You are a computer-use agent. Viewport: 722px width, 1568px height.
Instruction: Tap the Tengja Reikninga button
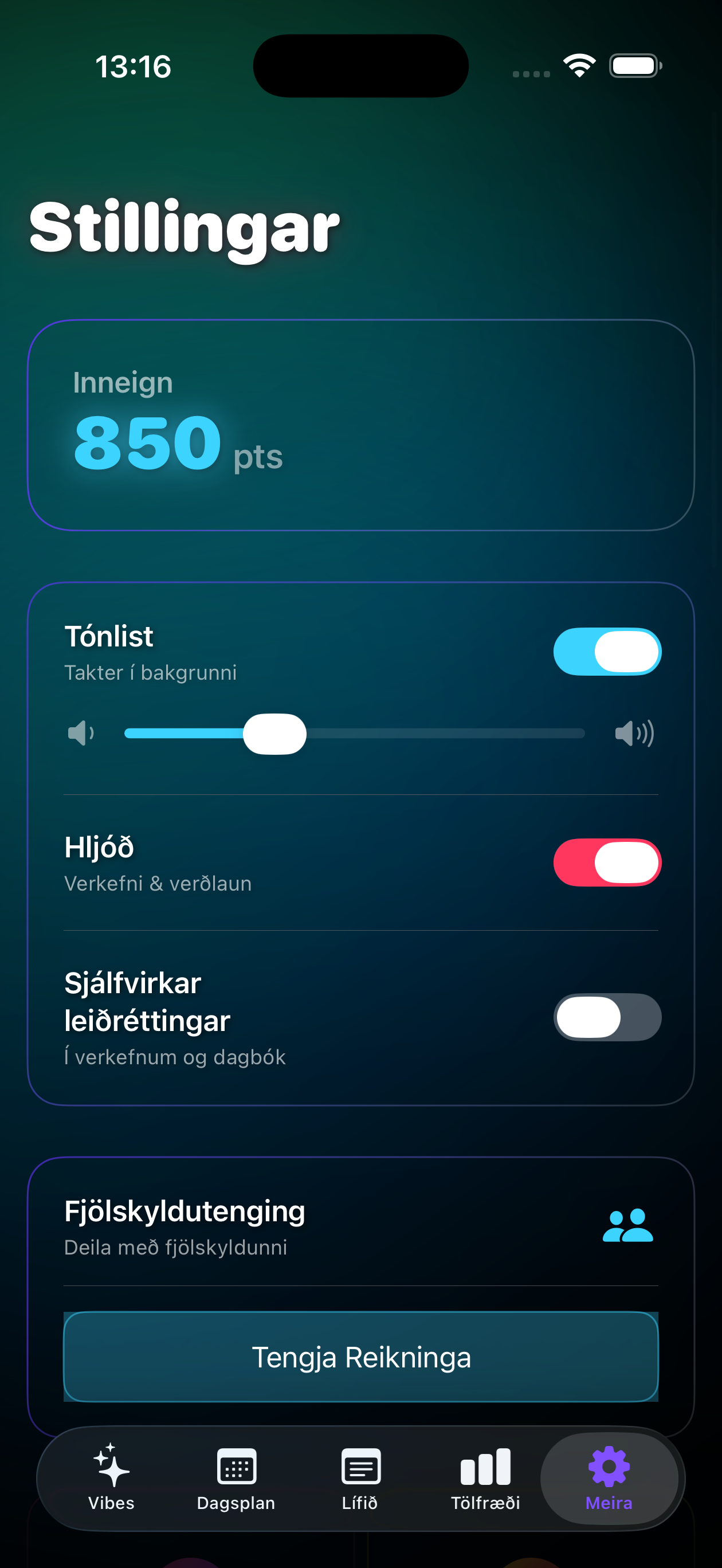(x=361, y=1357)
